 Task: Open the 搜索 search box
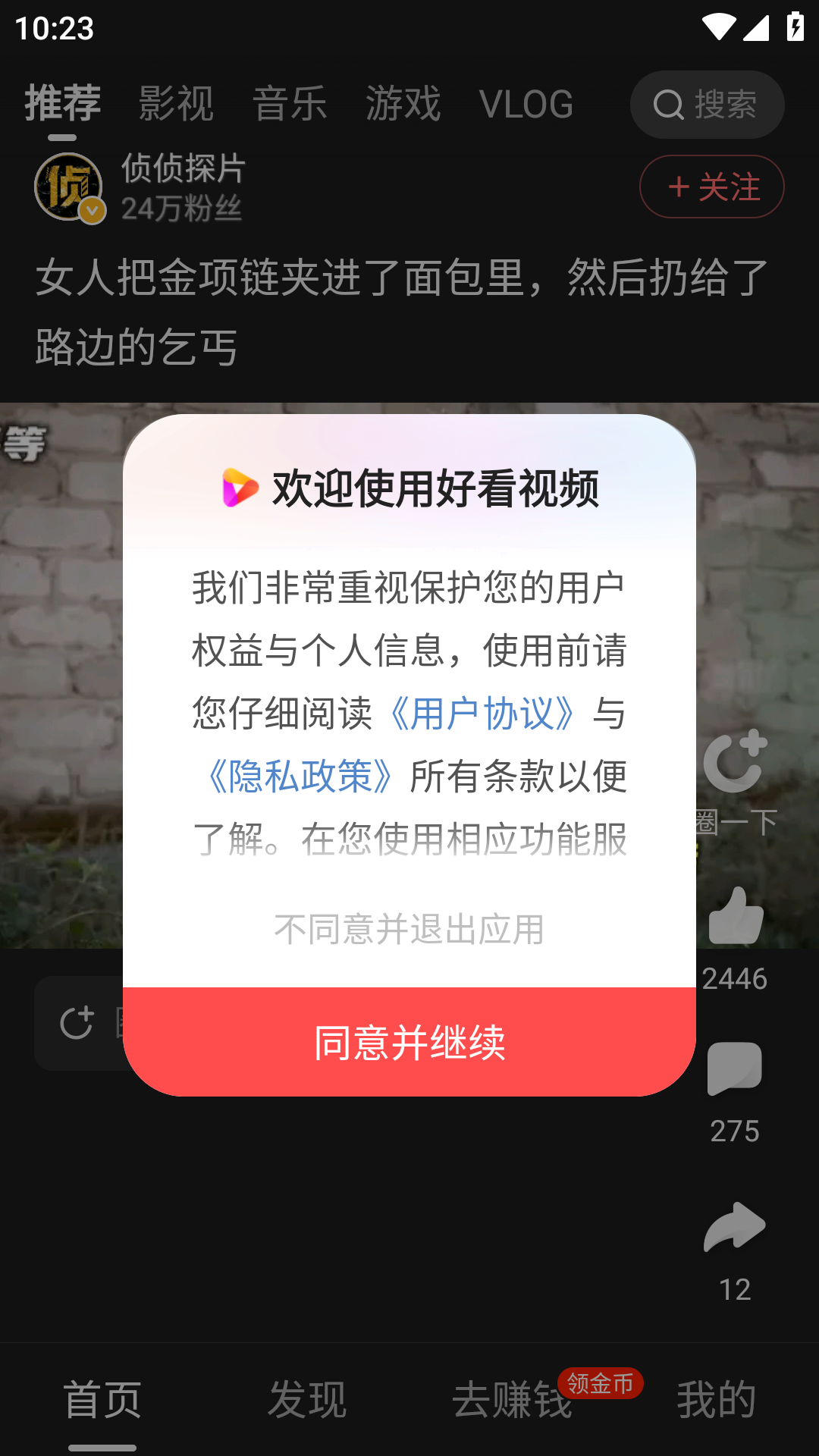707,105
